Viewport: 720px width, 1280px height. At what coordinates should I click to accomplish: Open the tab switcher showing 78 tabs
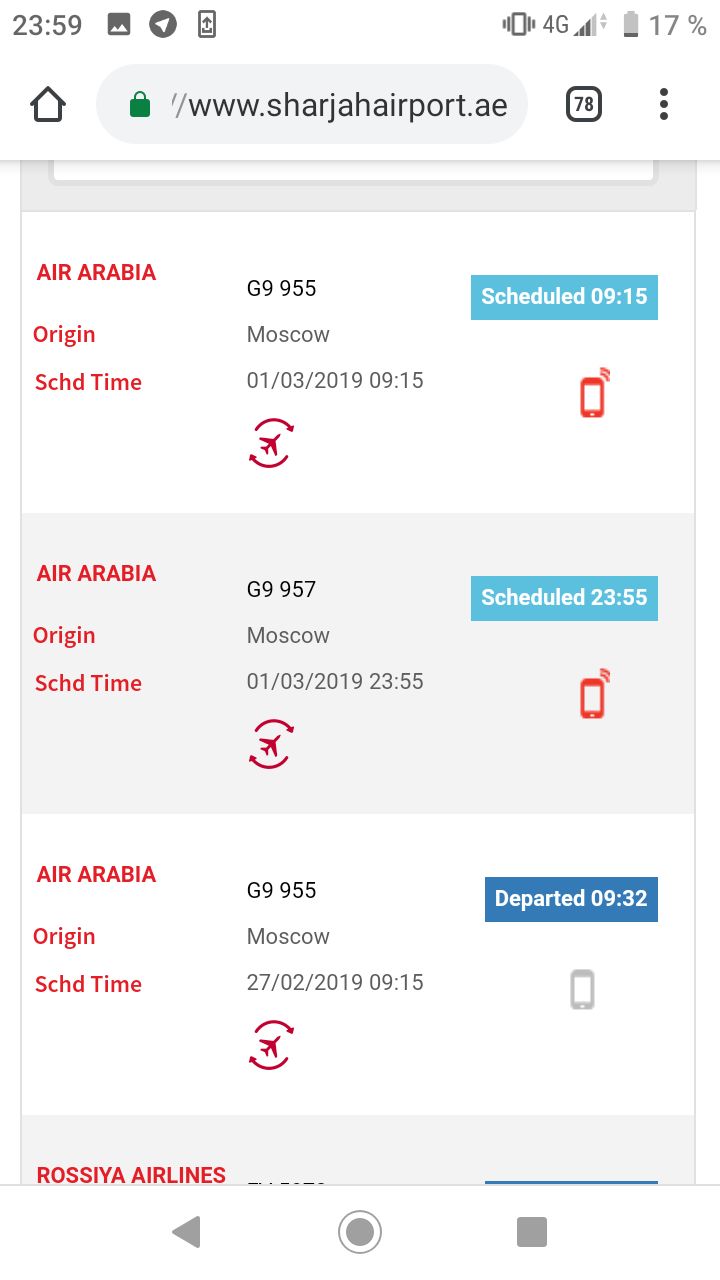pos(584,104)
